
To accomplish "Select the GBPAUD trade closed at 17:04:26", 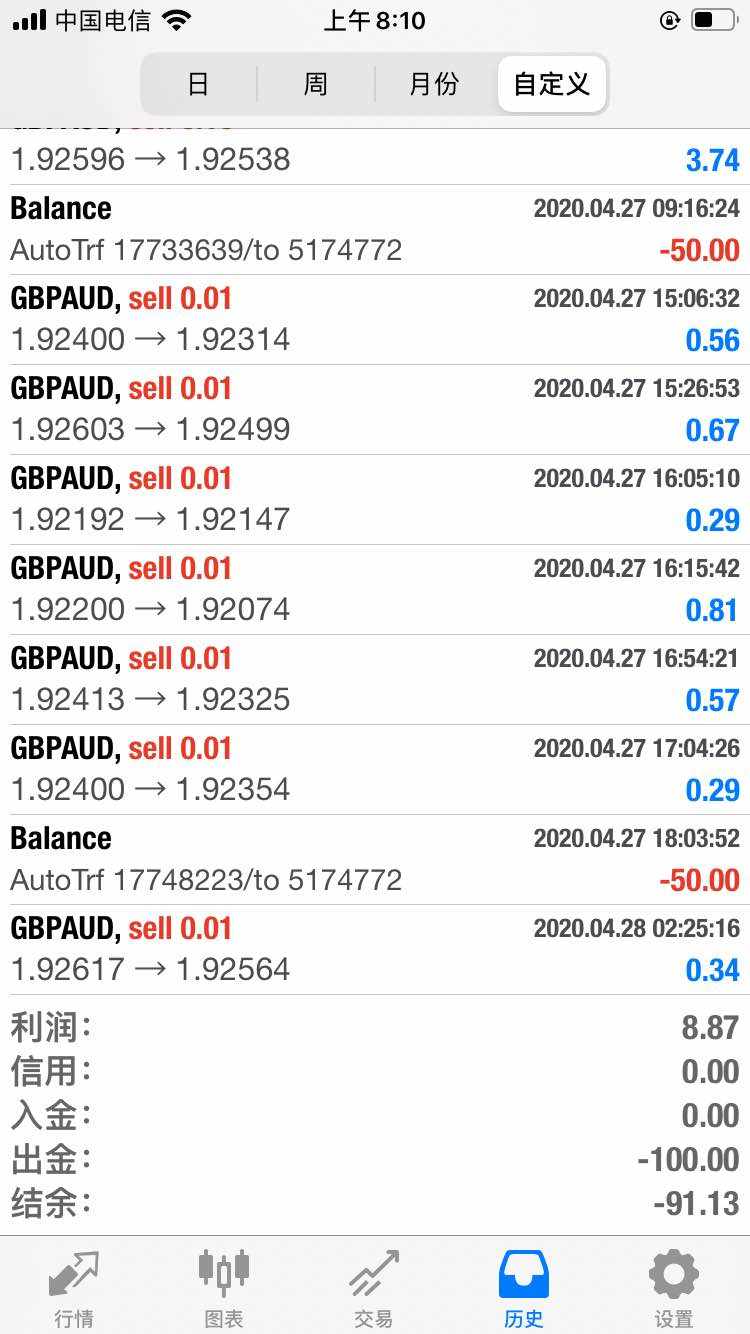I will tap(375, 769).
